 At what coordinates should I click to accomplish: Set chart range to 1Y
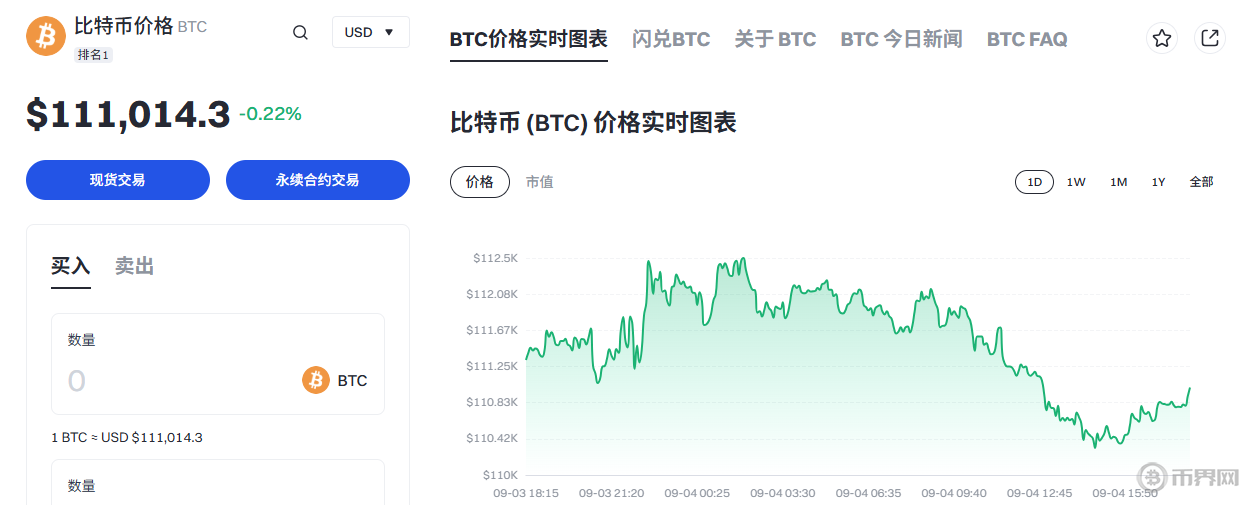click(x=1158, y=182)
